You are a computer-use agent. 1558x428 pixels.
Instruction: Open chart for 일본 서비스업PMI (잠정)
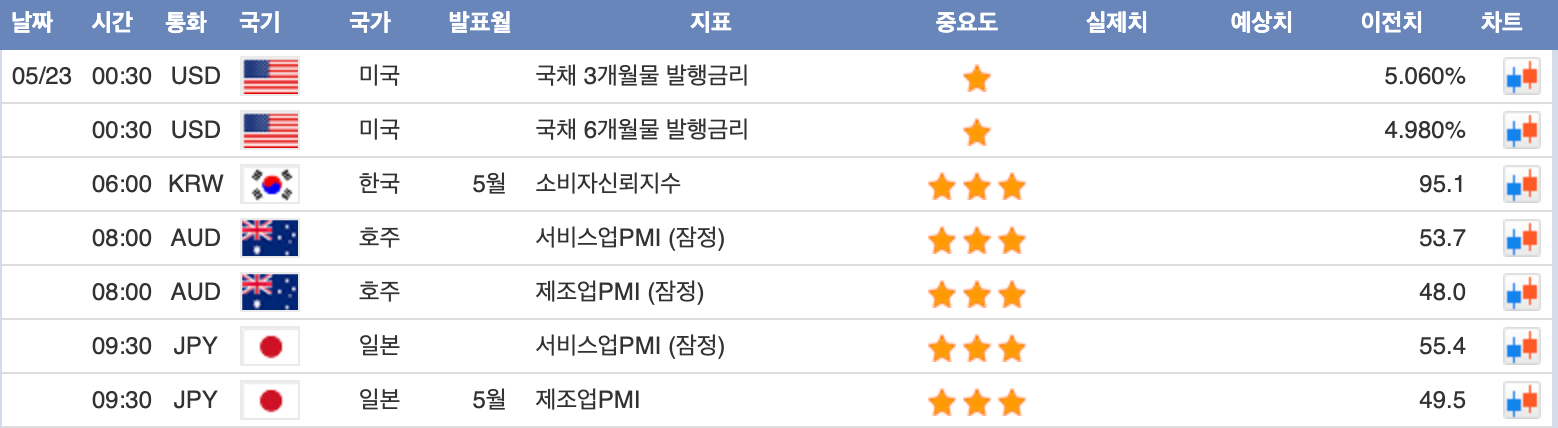pyautogui.click(x=1522, y=347)
